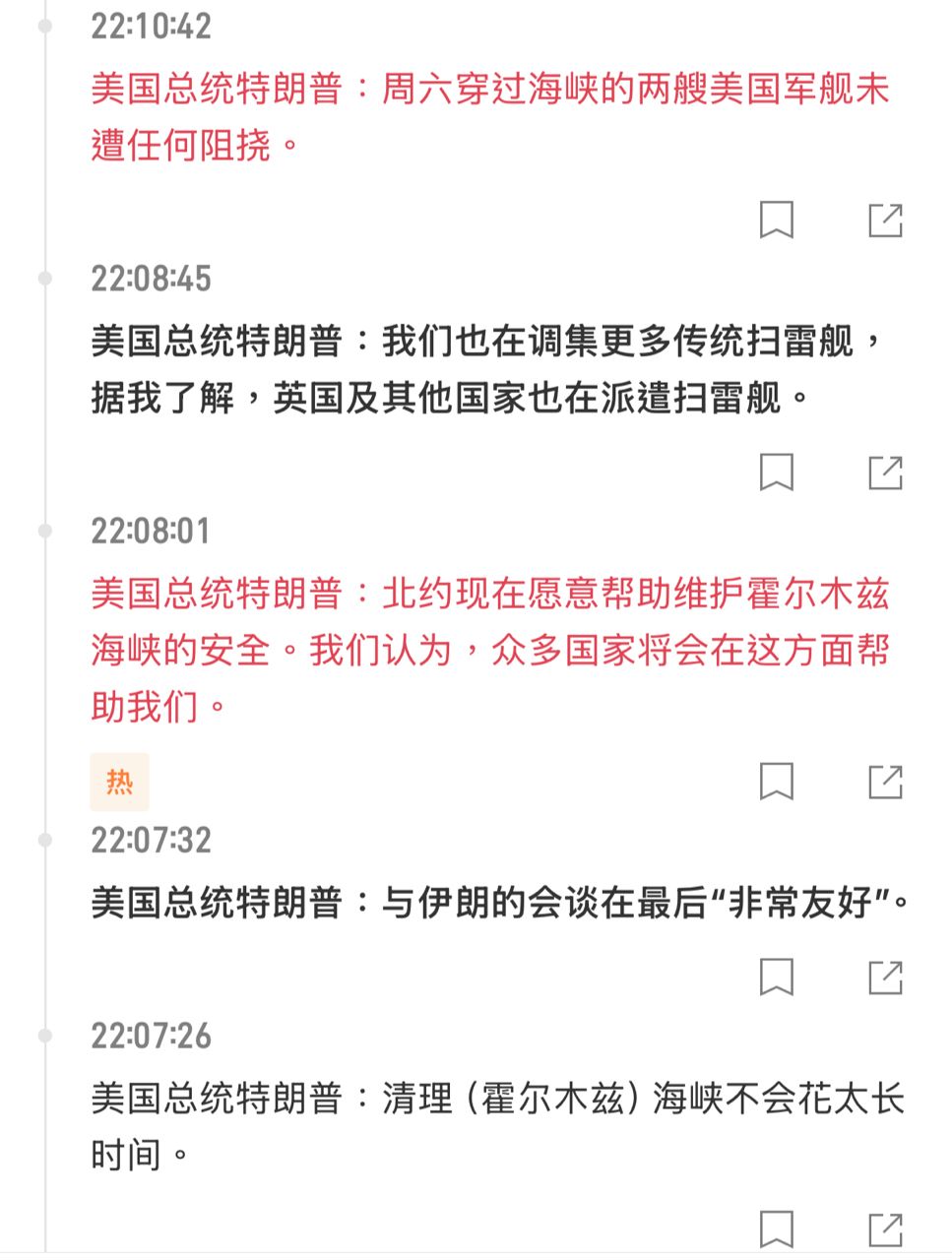Share the 22:07:32 Iran talks news
This screenshot has width=952, height=1260.
tap(885, 976)
